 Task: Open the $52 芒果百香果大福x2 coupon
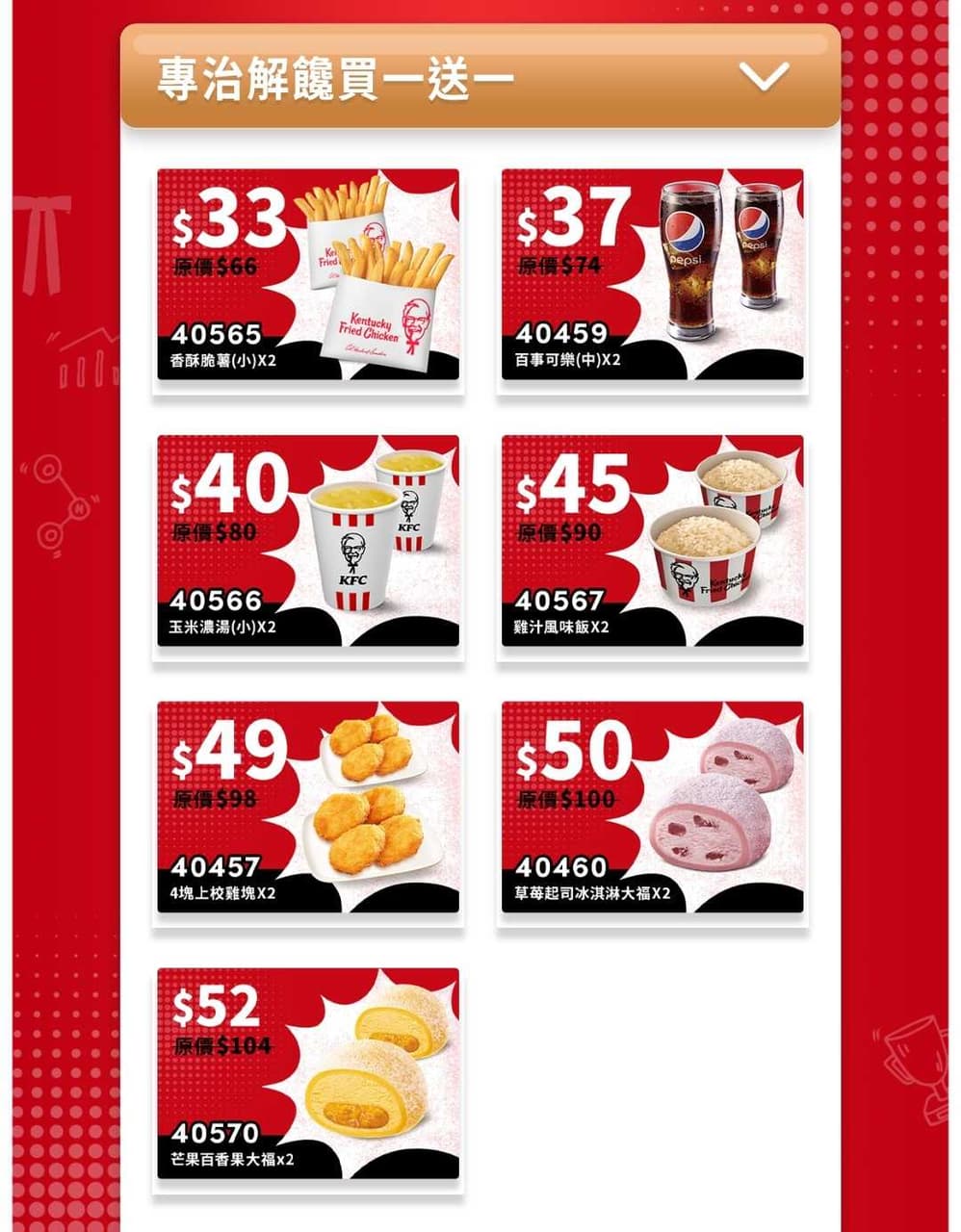[x=308, y=1074]
